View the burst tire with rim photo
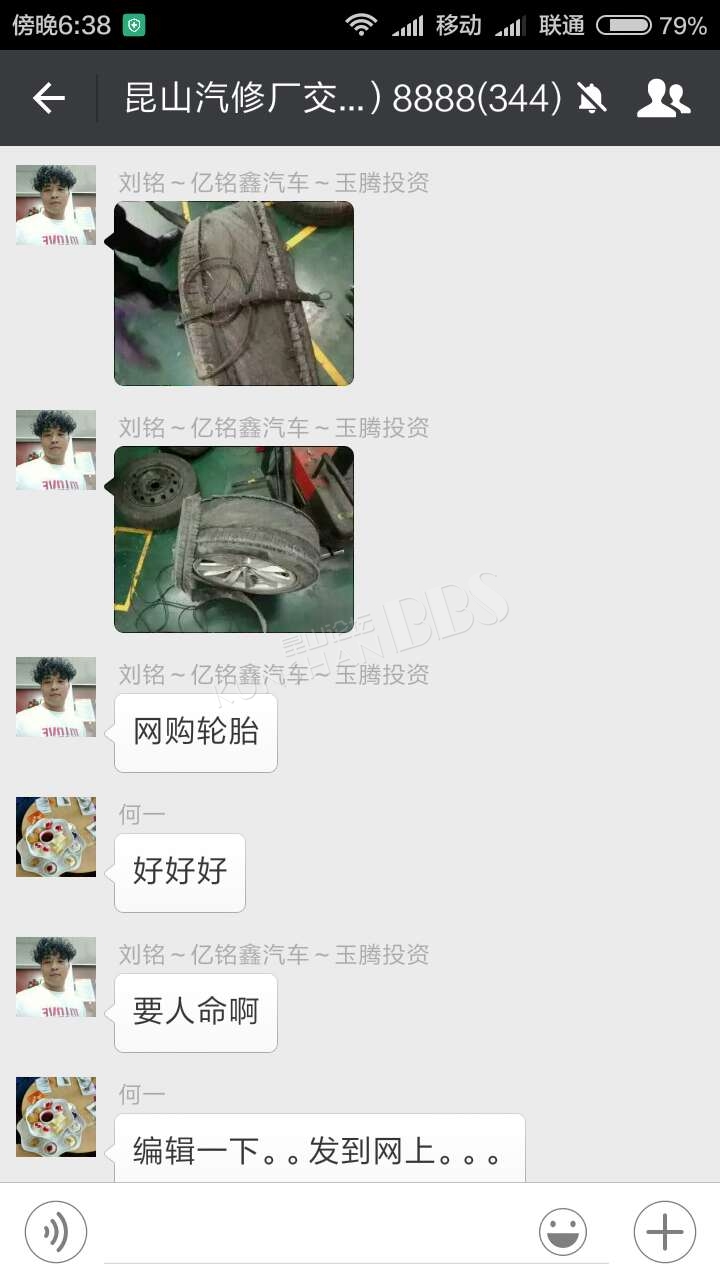 pyautogui.click(x=234, y=539)
